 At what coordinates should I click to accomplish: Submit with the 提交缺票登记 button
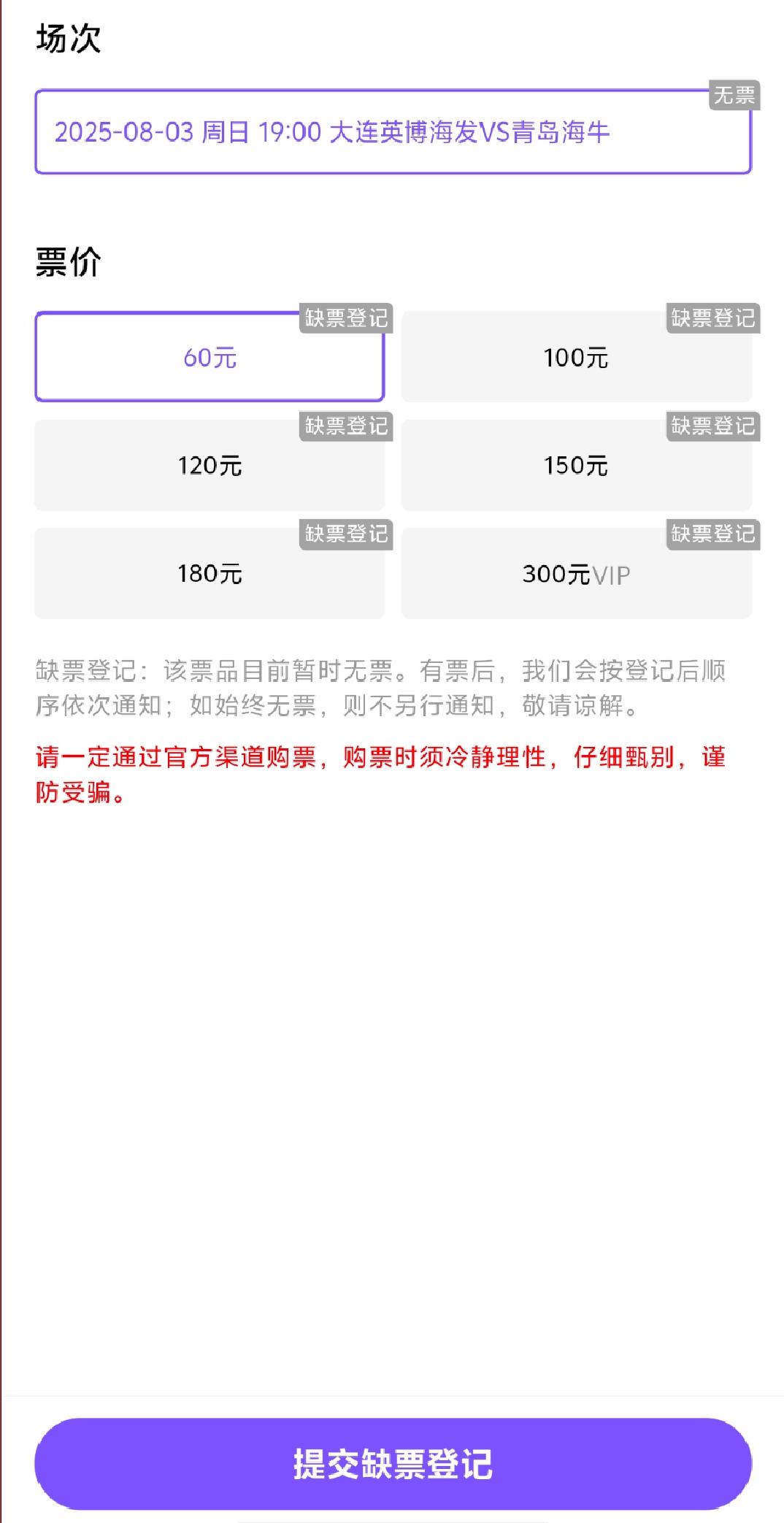point(393,1464)
